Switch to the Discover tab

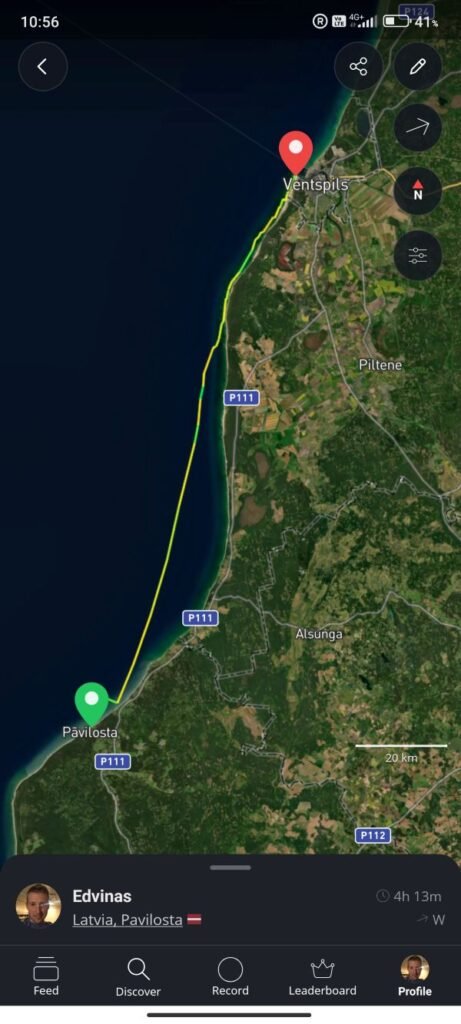[138, 976]
